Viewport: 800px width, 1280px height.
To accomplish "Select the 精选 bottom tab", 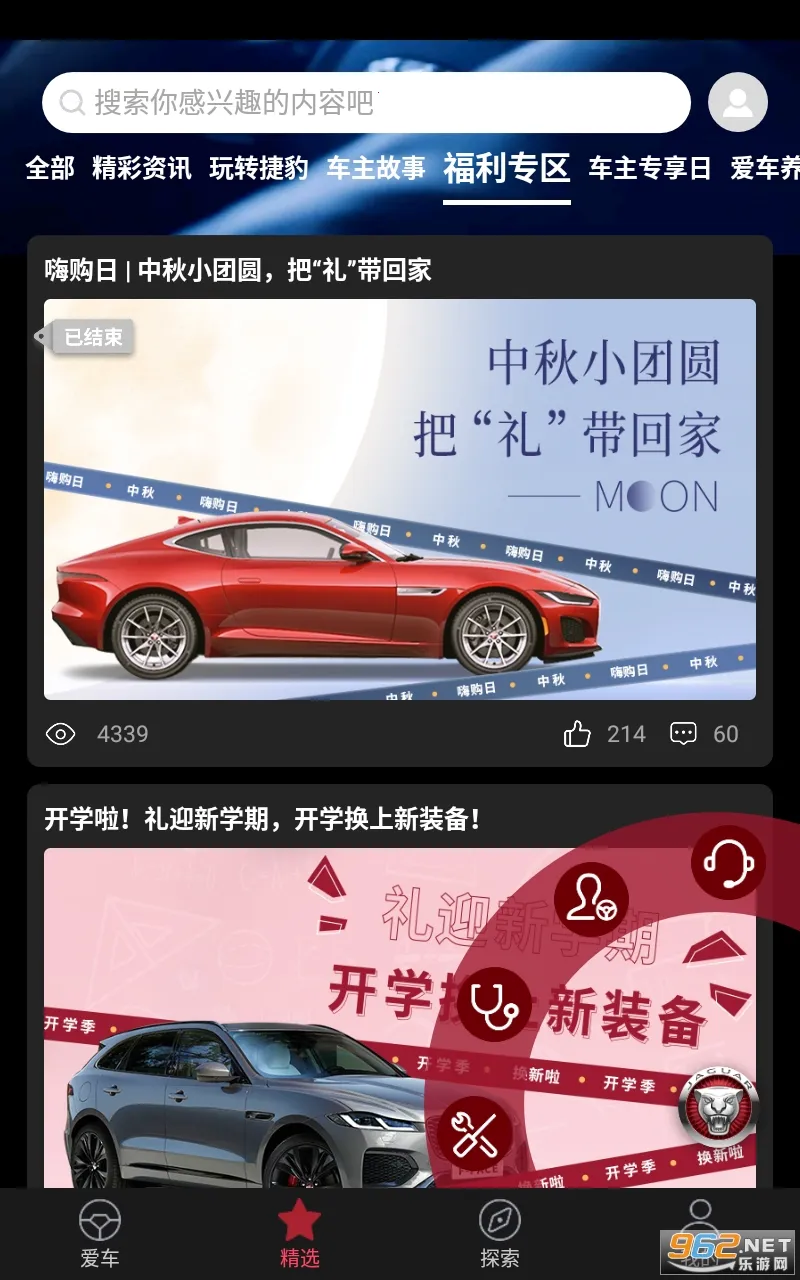I will (299, 1233).
